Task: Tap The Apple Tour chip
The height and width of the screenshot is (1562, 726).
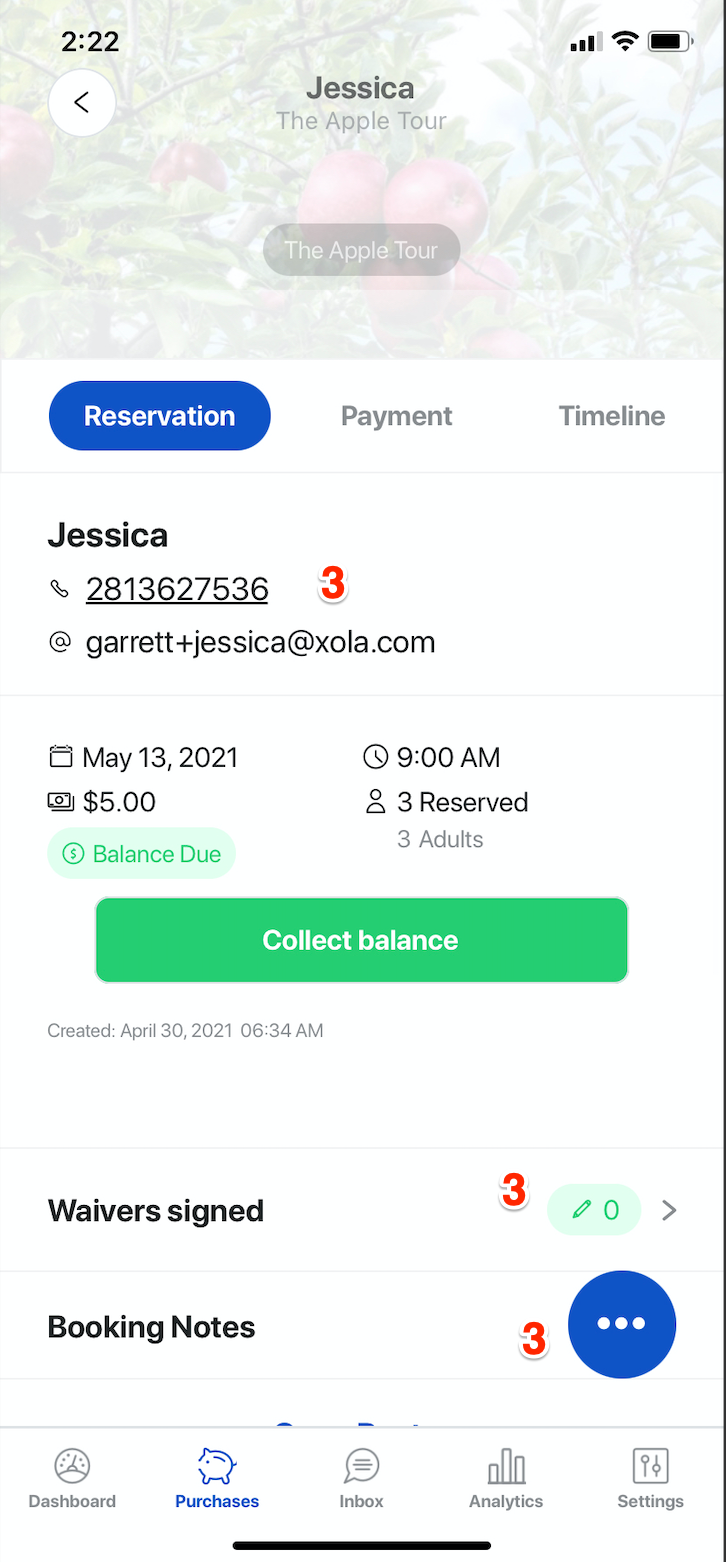Action: [x=362, y=250]
